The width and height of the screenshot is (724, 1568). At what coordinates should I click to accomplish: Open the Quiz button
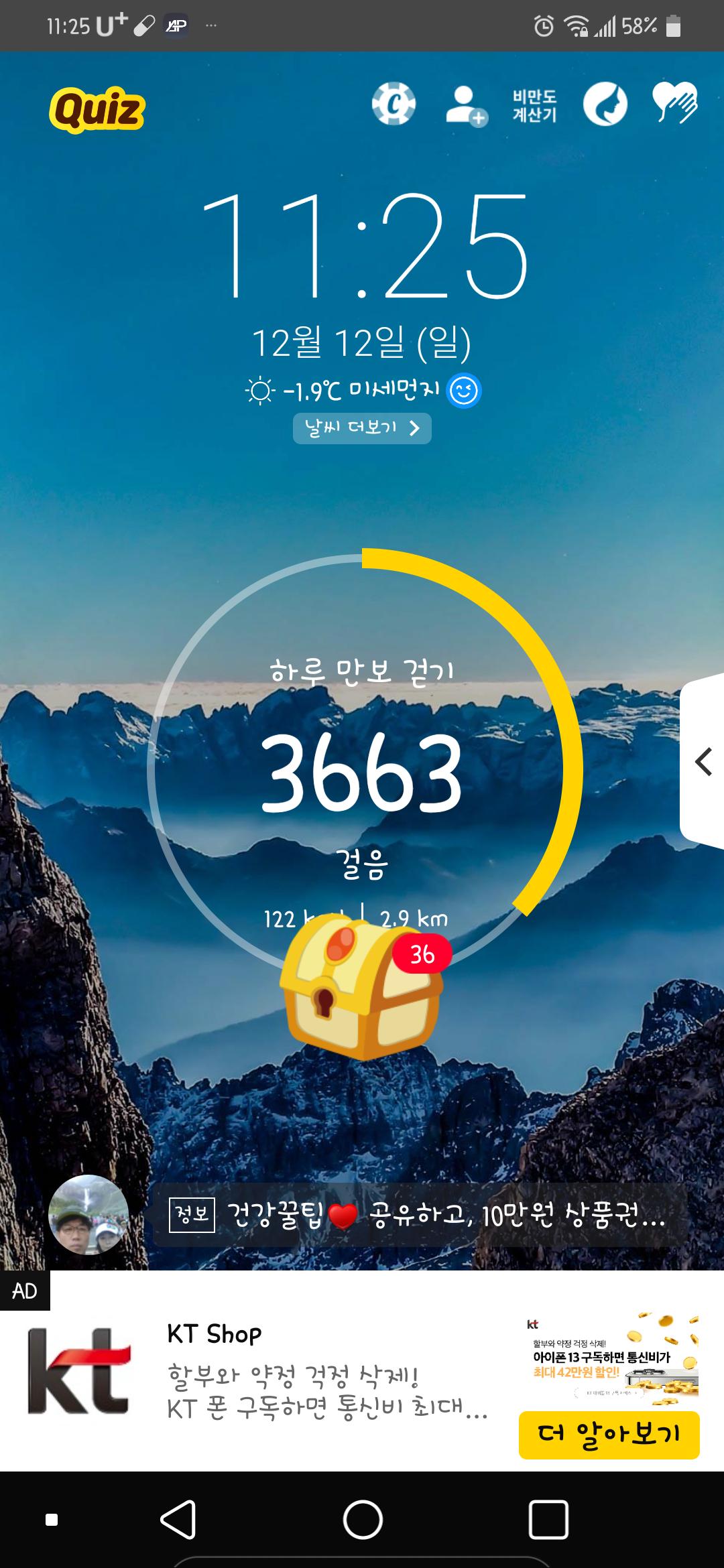[97, 109]
